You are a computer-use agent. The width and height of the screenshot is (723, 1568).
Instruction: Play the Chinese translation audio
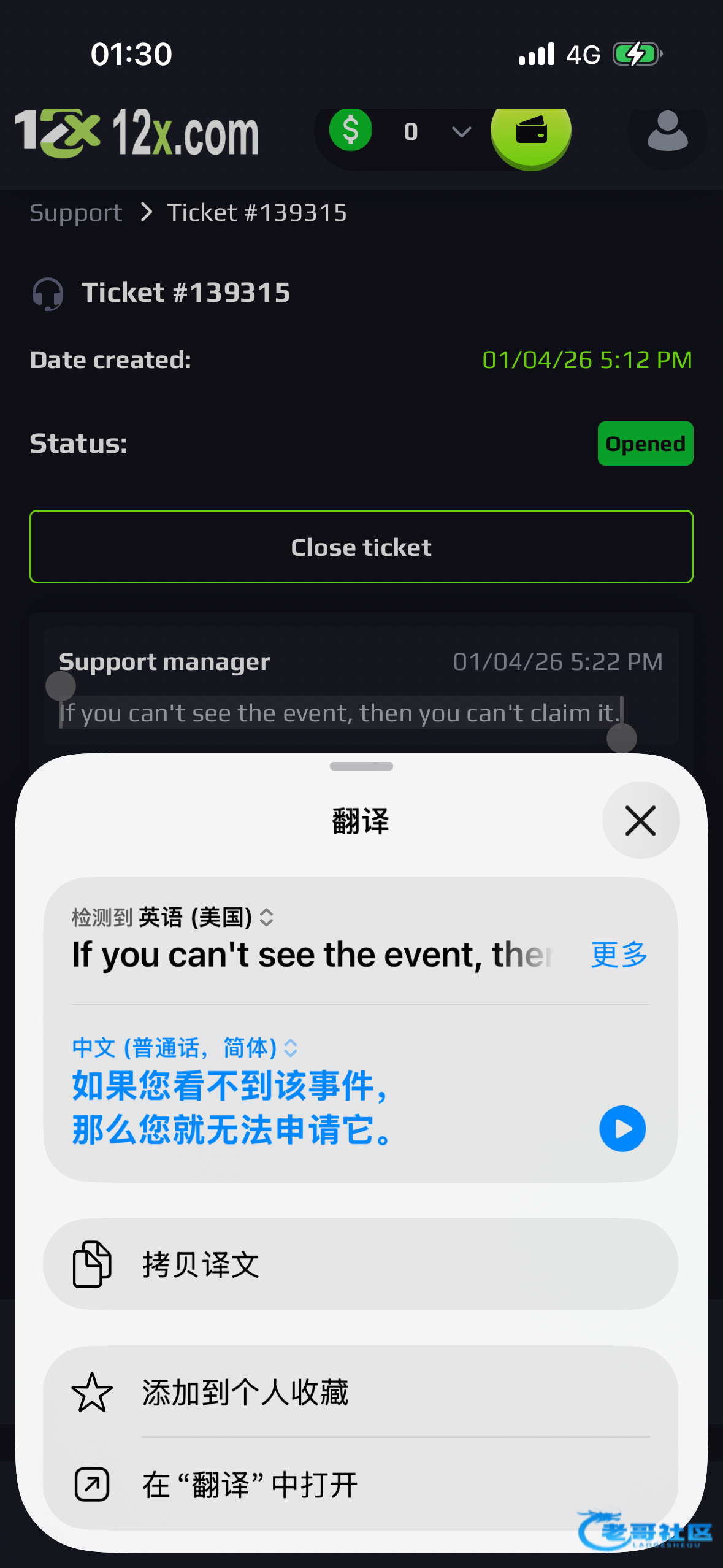tap(622, 1129)
